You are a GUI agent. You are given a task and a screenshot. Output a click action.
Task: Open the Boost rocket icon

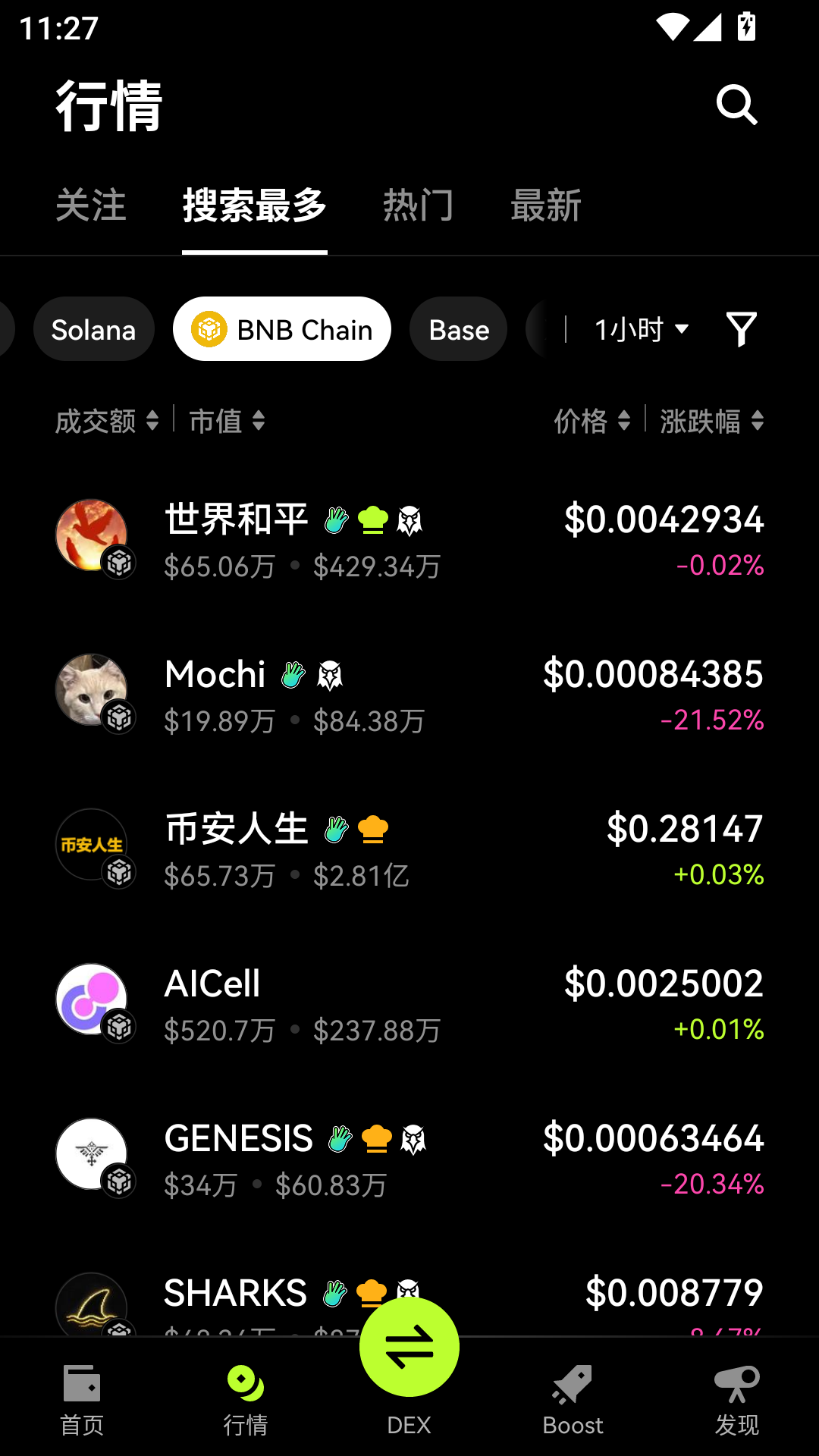click(573, 1395)
